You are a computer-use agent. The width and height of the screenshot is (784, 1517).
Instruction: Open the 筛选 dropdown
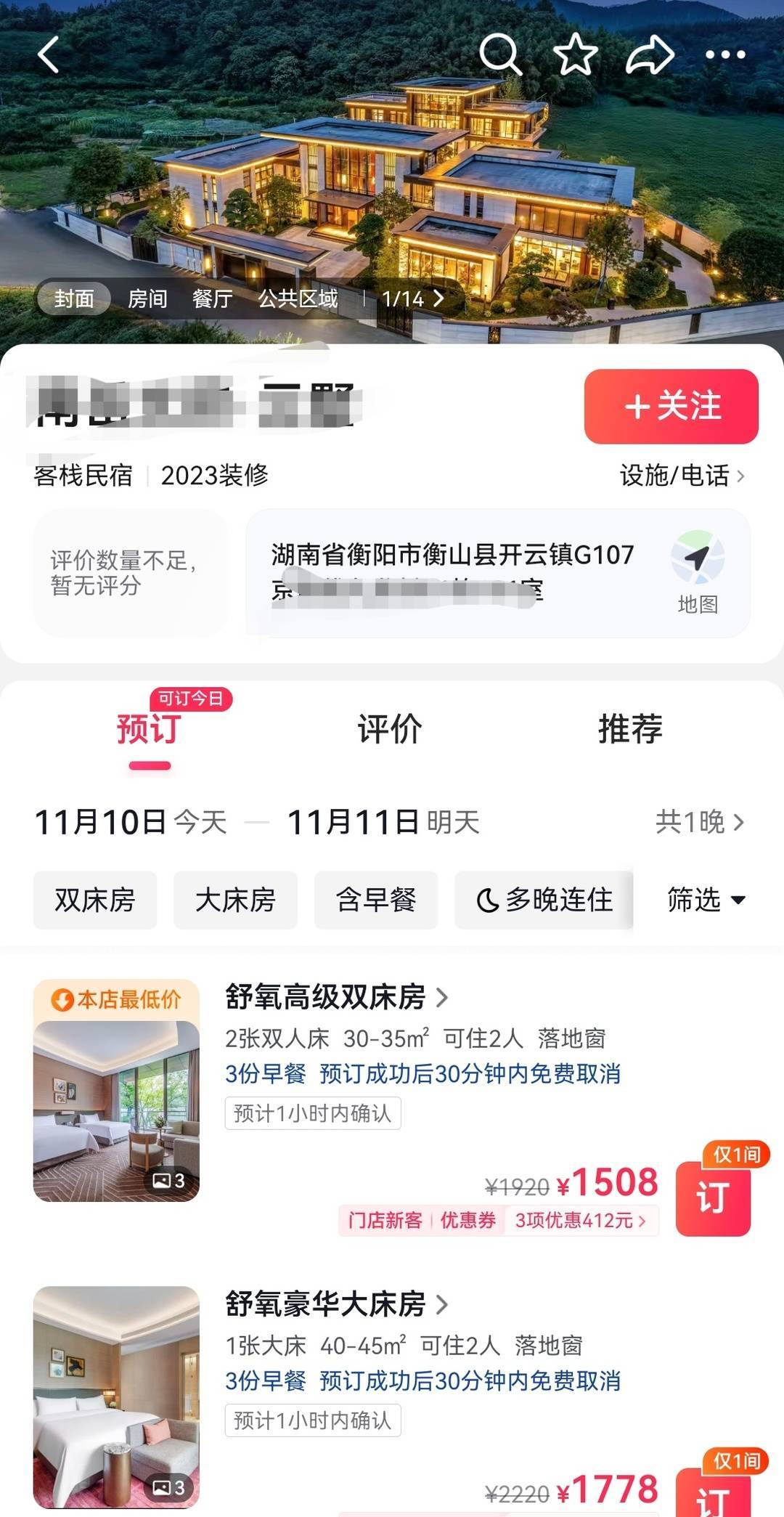click(706, 900)
